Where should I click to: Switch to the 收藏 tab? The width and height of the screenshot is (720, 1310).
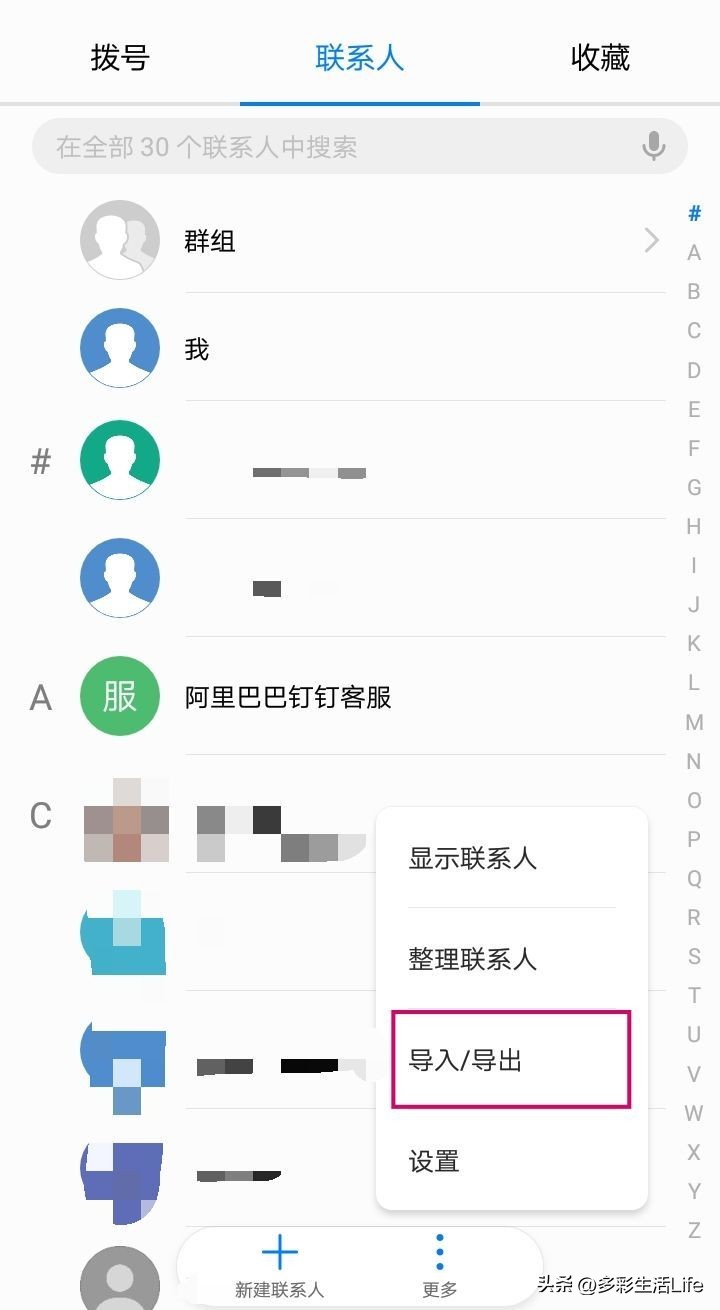tap(601, 58)
